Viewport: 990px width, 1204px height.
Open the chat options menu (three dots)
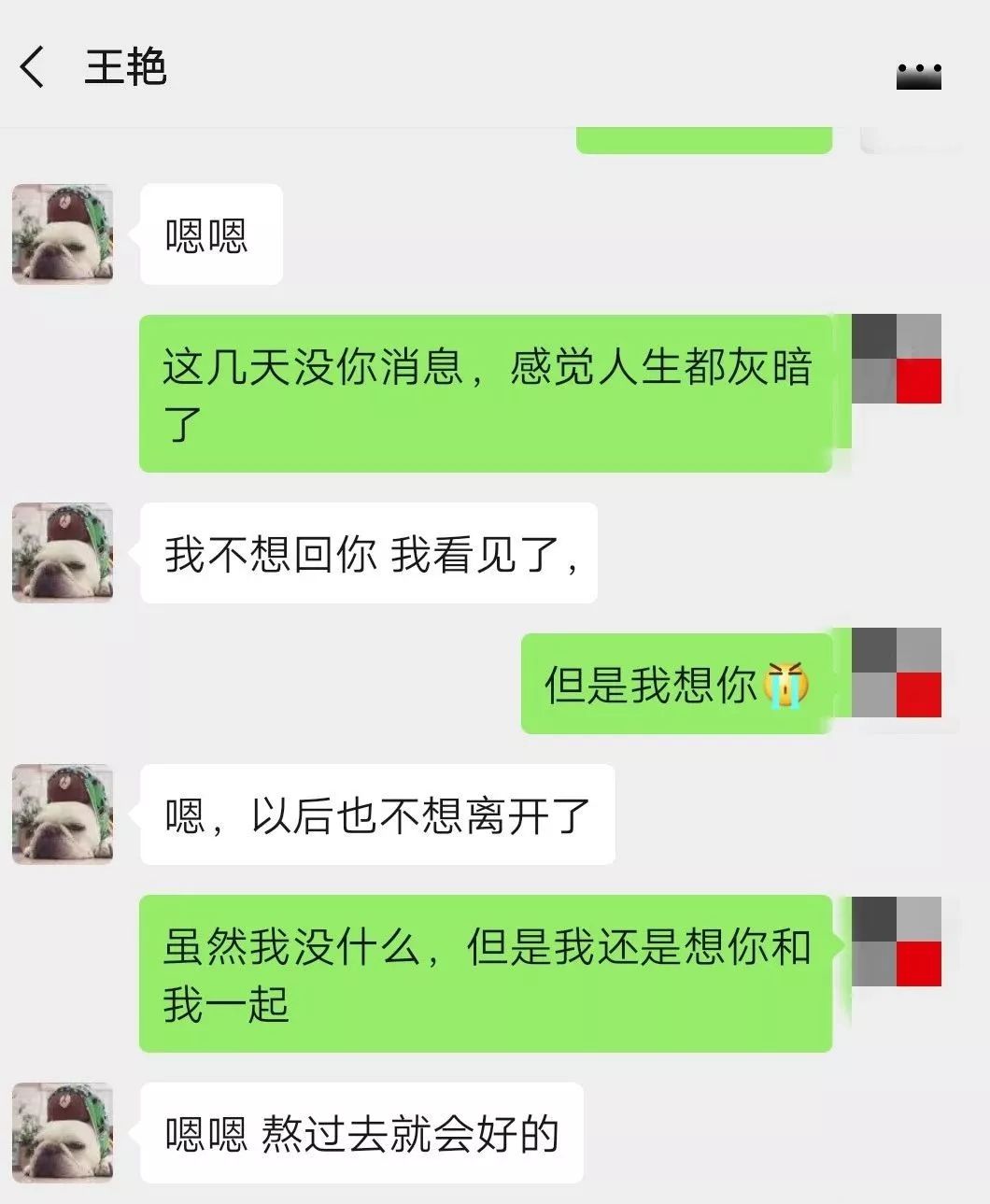pyautogui.click(x=918, y=75)
